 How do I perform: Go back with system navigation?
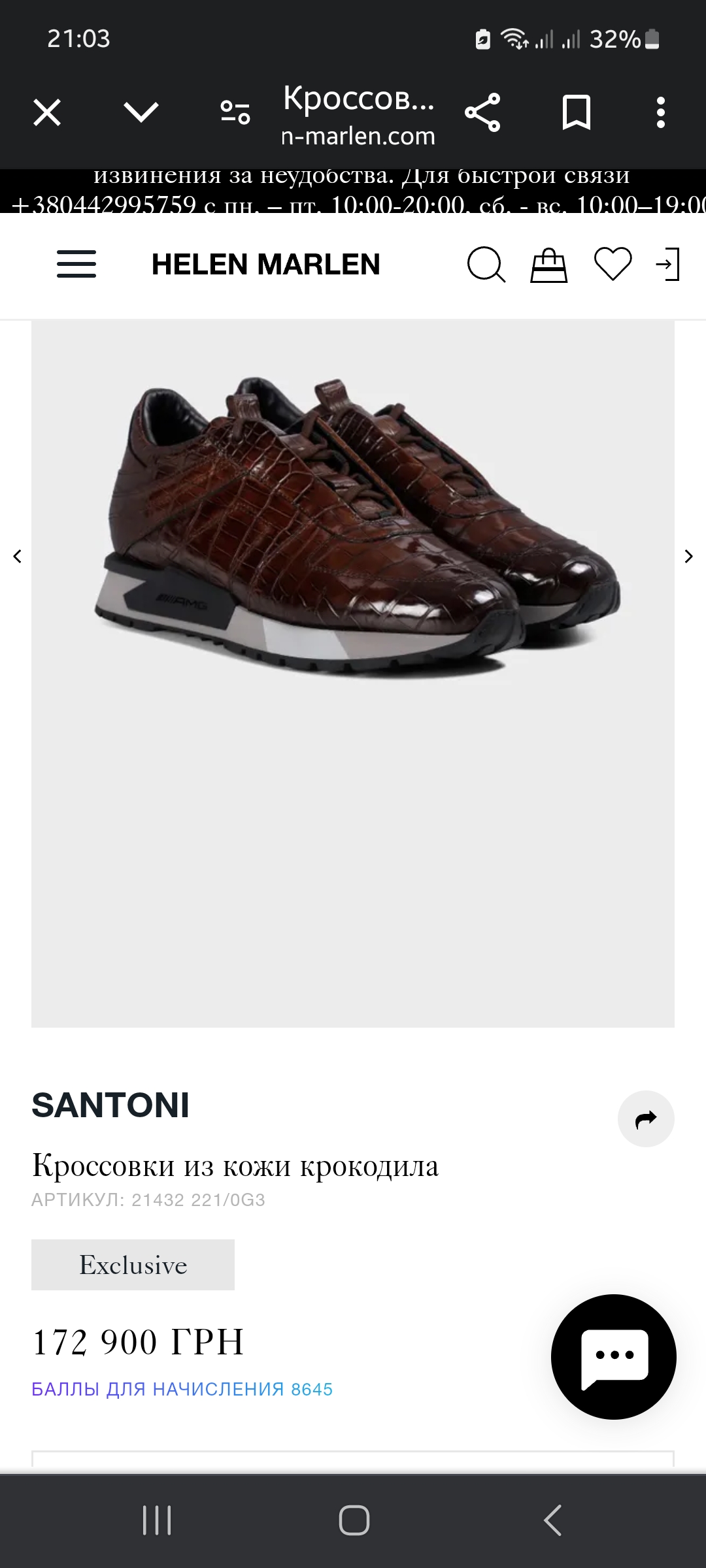coord(552,1520)
